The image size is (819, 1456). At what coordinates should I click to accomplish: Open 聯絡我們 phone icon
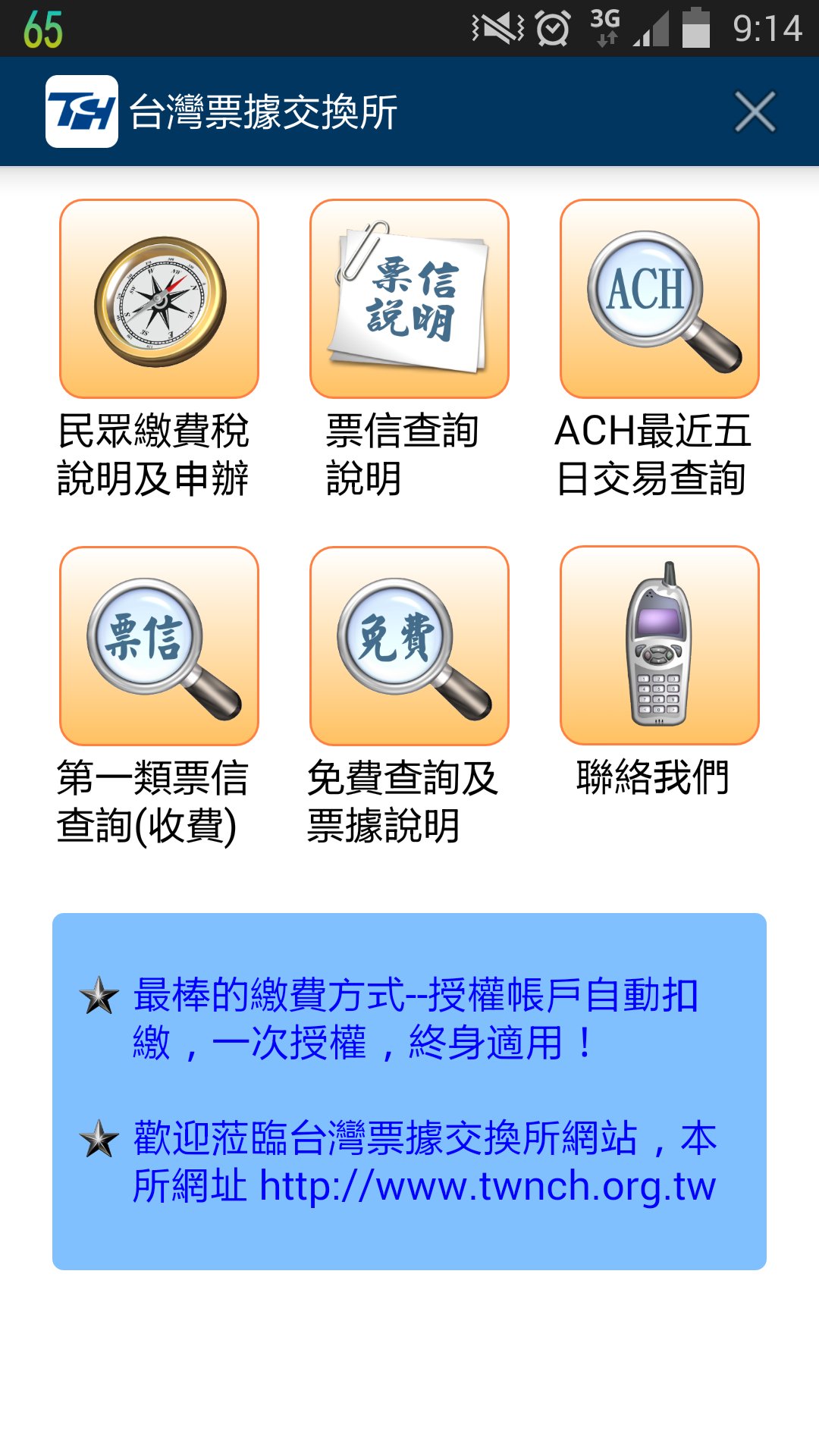660,645
